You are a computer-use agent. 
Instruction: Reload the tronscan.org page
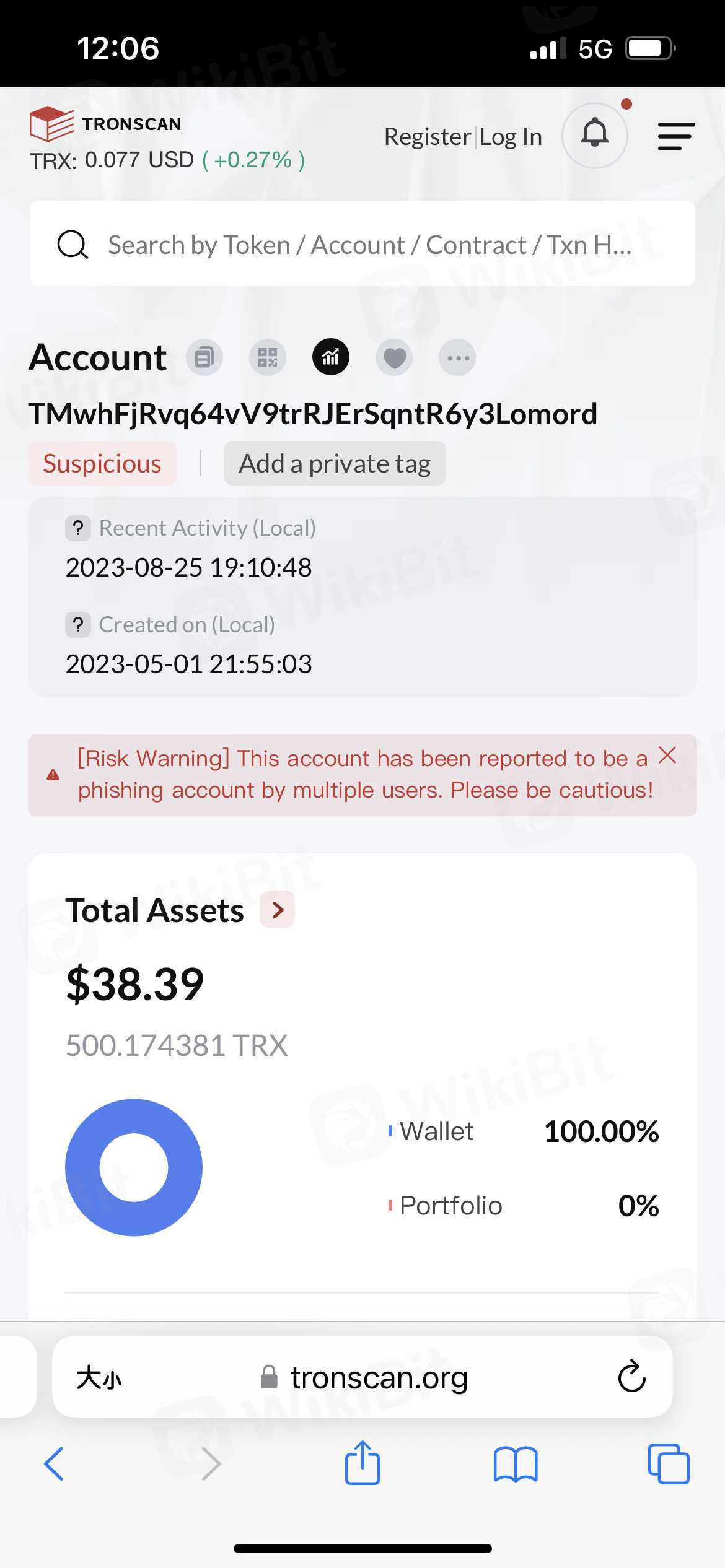[x=631, y=1377]
